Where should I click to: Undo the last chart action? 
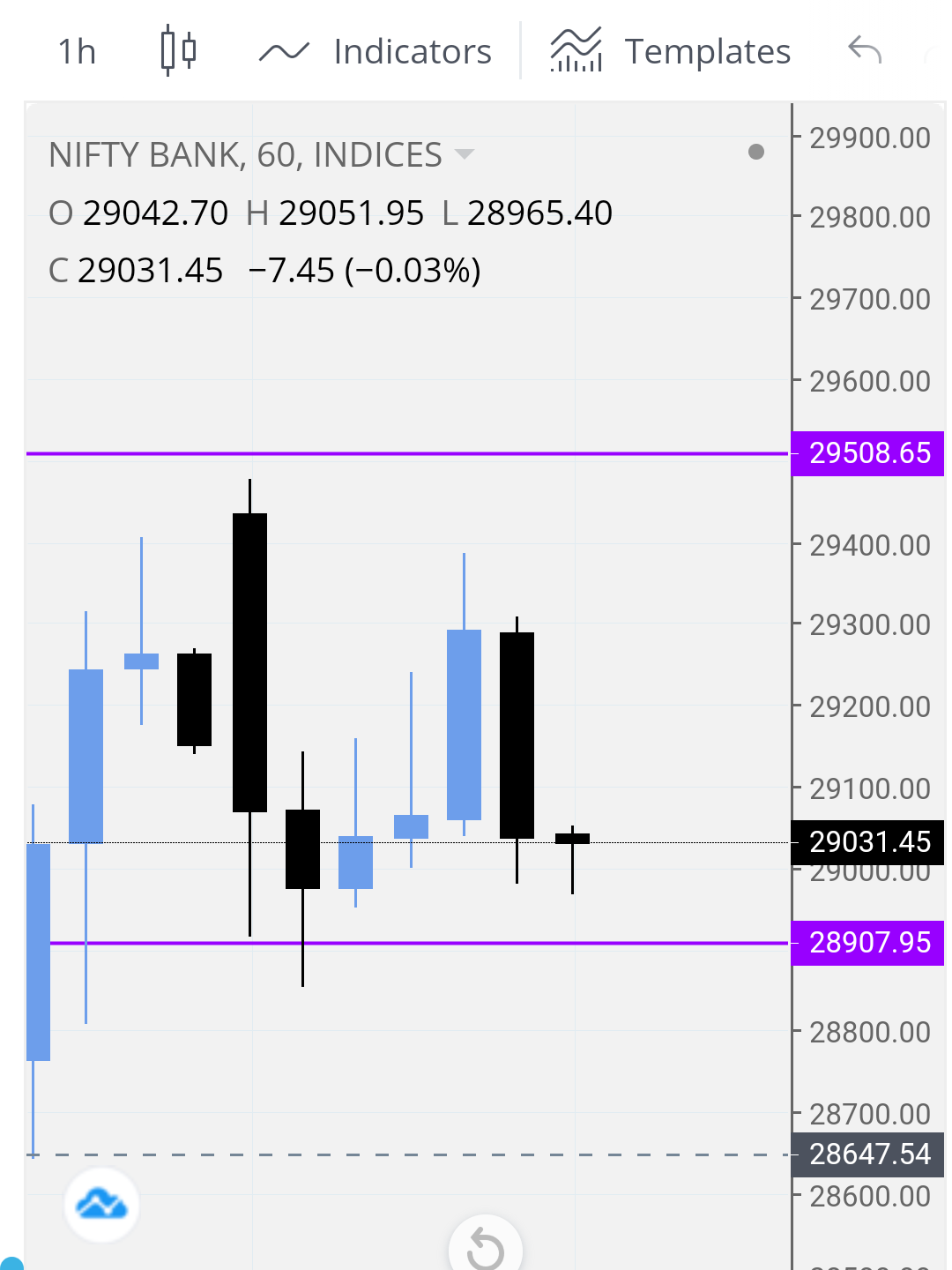tap(864, 51)
